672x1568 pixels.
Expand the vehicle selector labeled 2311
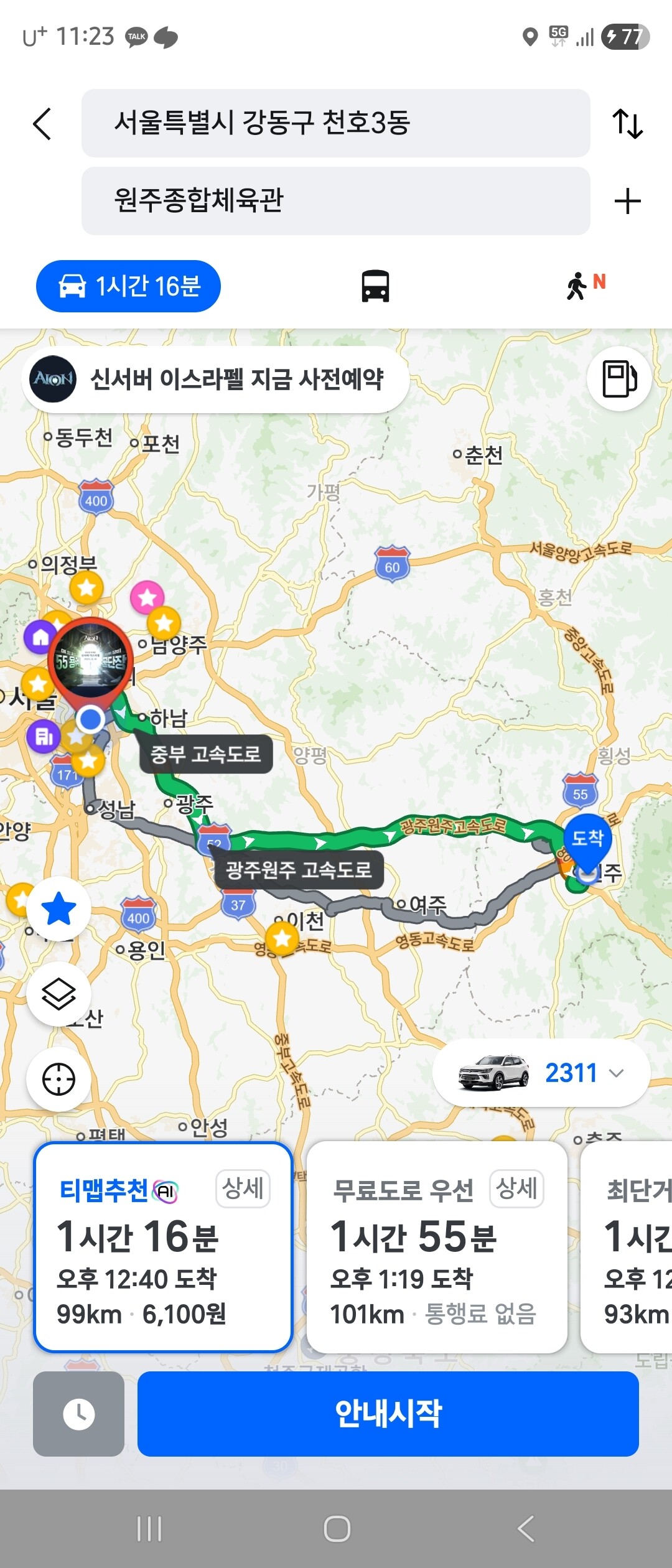coord(541,1073)
